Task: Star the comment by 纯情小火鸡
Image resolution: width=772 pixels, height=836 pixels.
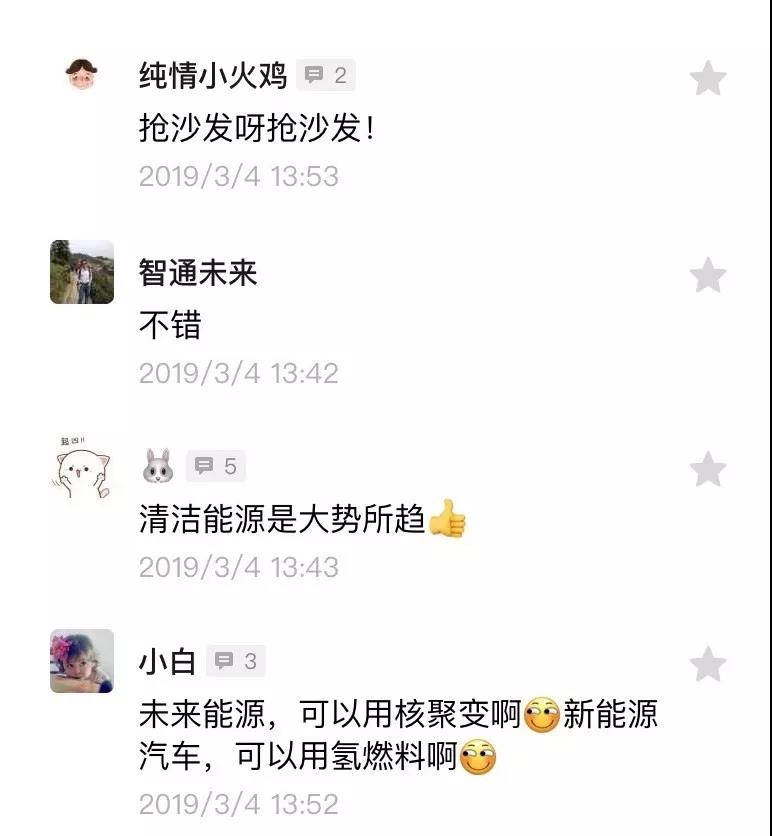Action: tap(708, 78)
